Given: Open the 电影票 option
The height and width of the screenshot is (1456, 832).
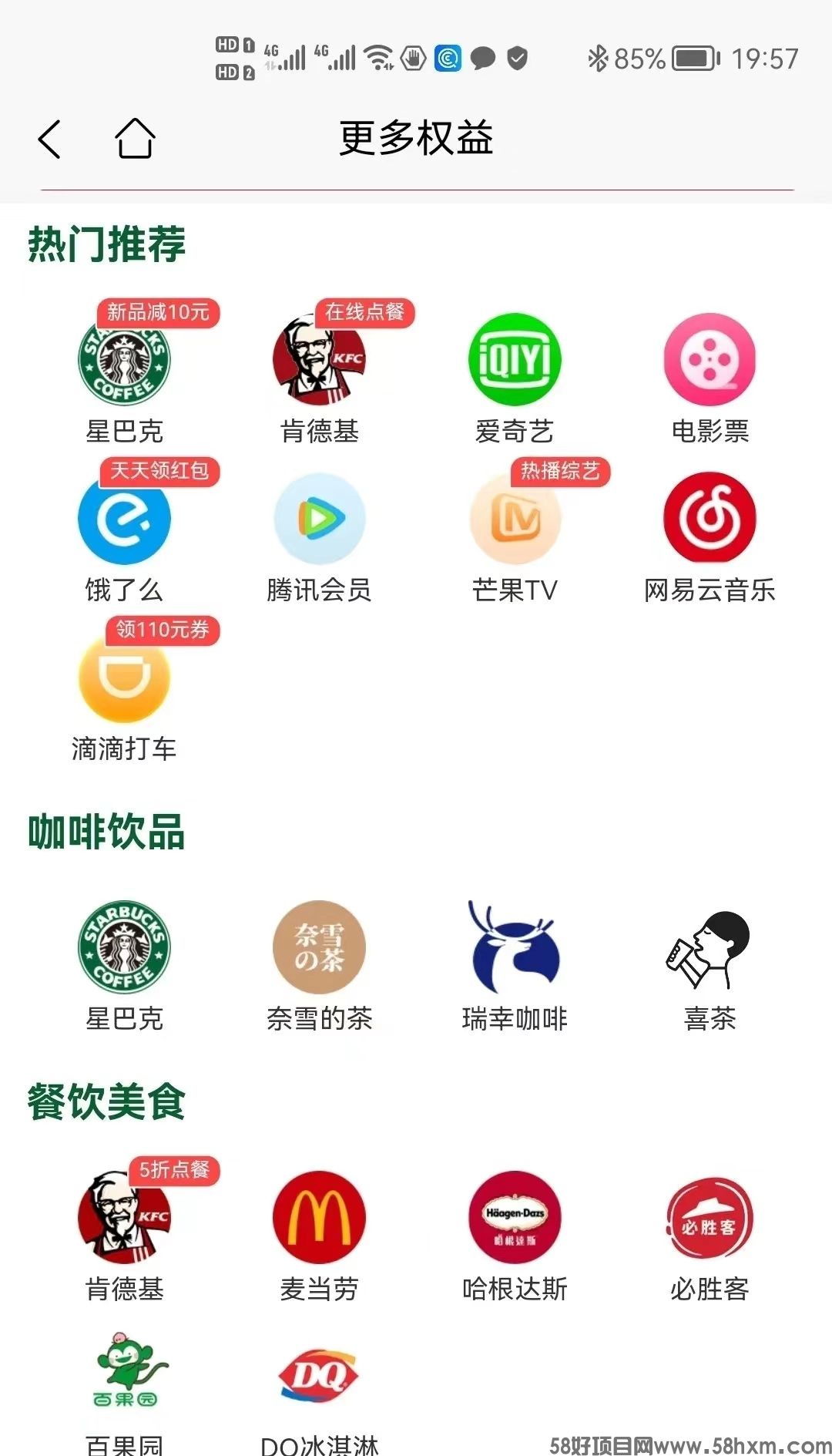Looking at the screenshot, I should [x=710, y=361].
